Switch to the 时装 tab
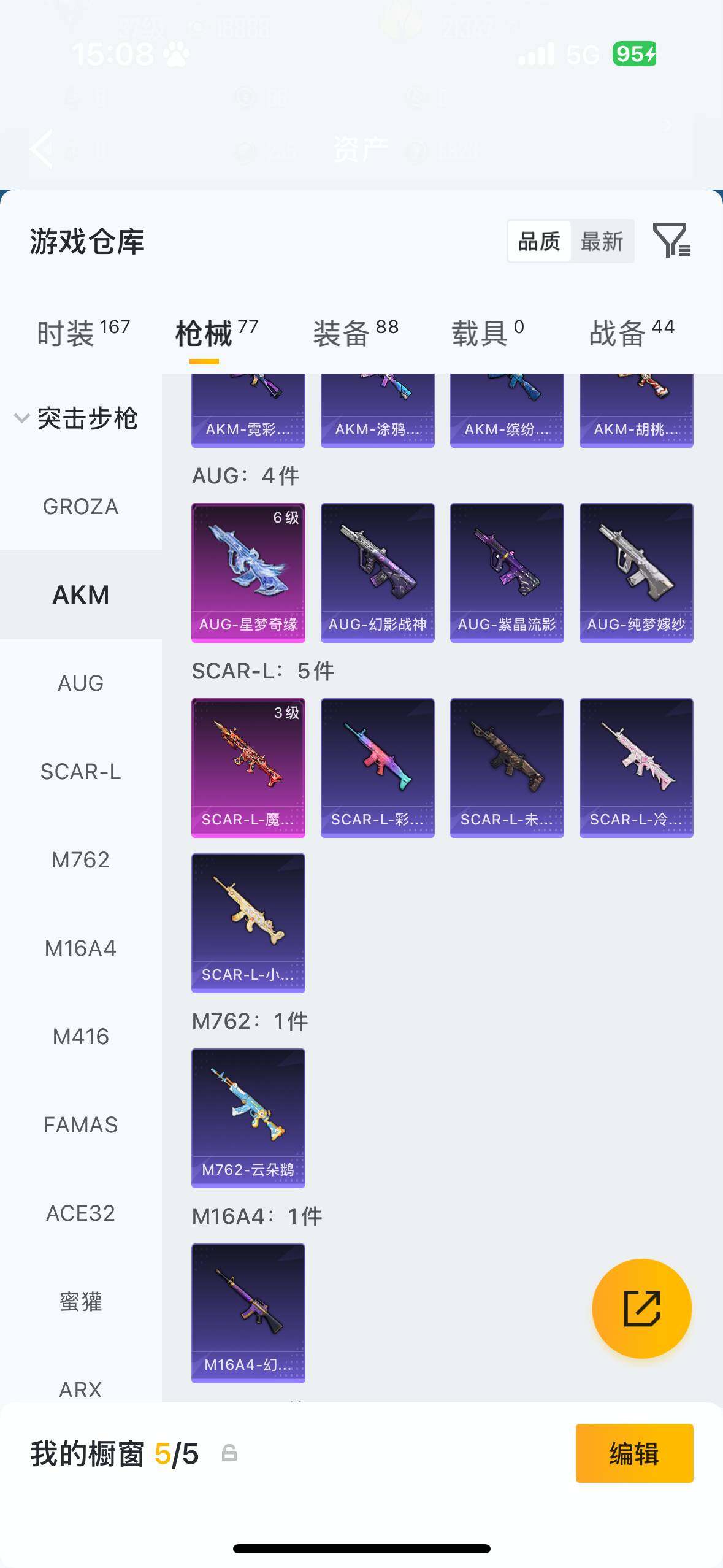The width and height of the screenshot is (723, 1568). pyautogui.click(x=83, y=332)
